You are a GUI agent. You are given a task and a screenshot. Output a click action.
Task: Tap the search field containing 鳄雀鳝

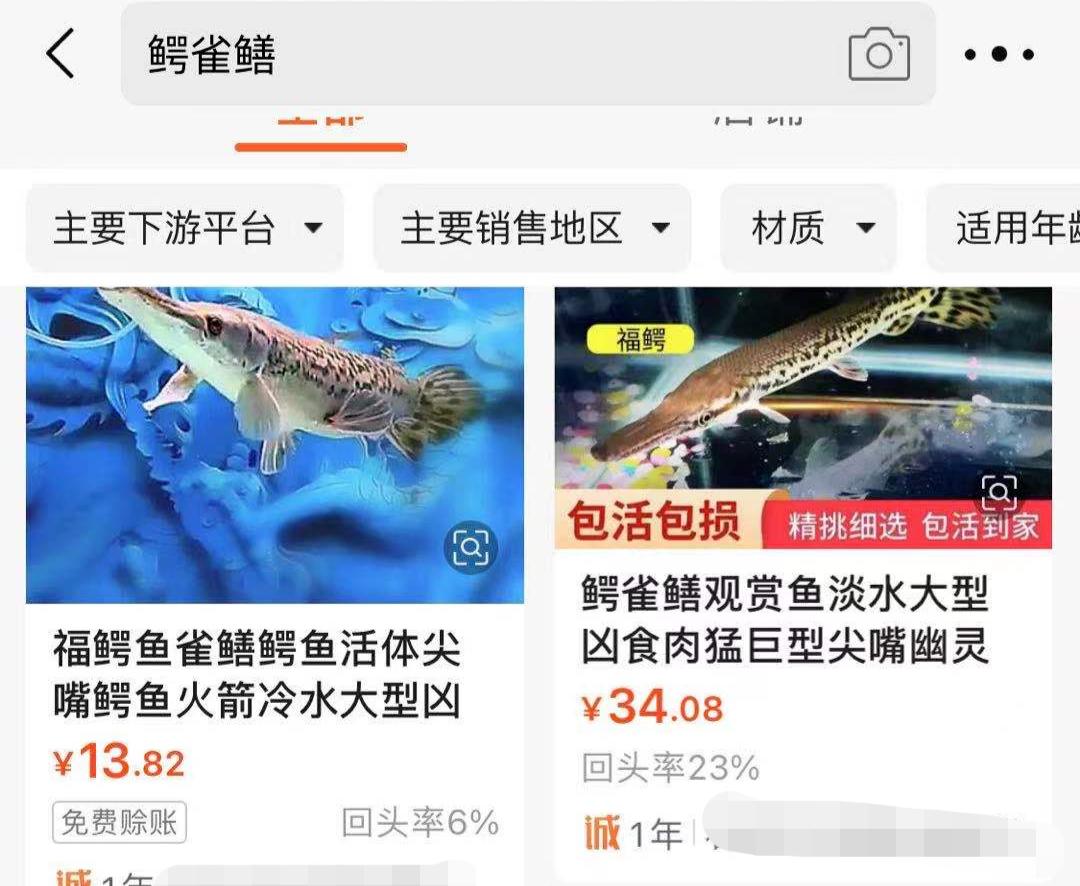[x=480, y=55]
